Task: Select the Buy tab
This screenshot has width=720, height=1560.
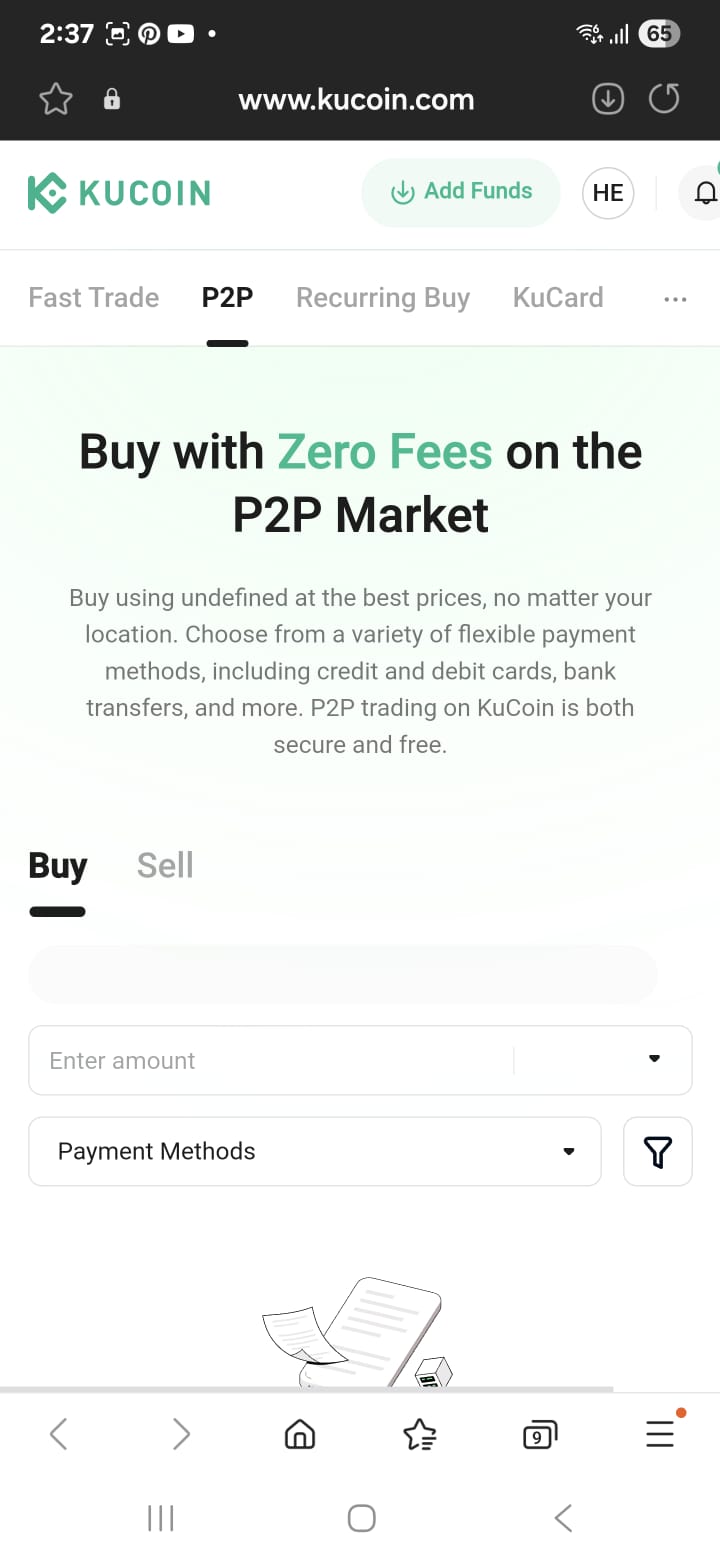Action: point(58,865)
